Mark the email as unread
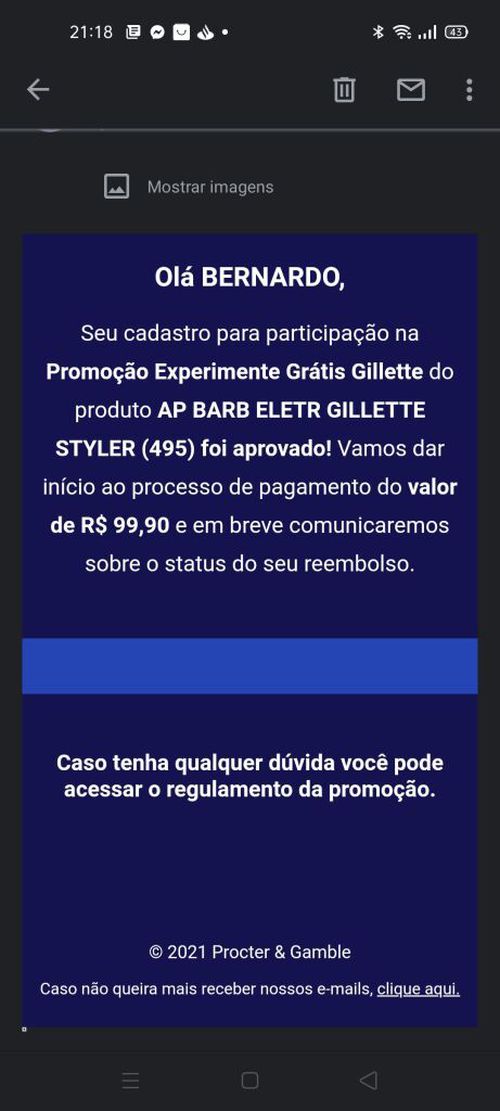The width and height of the screenshot is (500, 1111). point(411,90)
